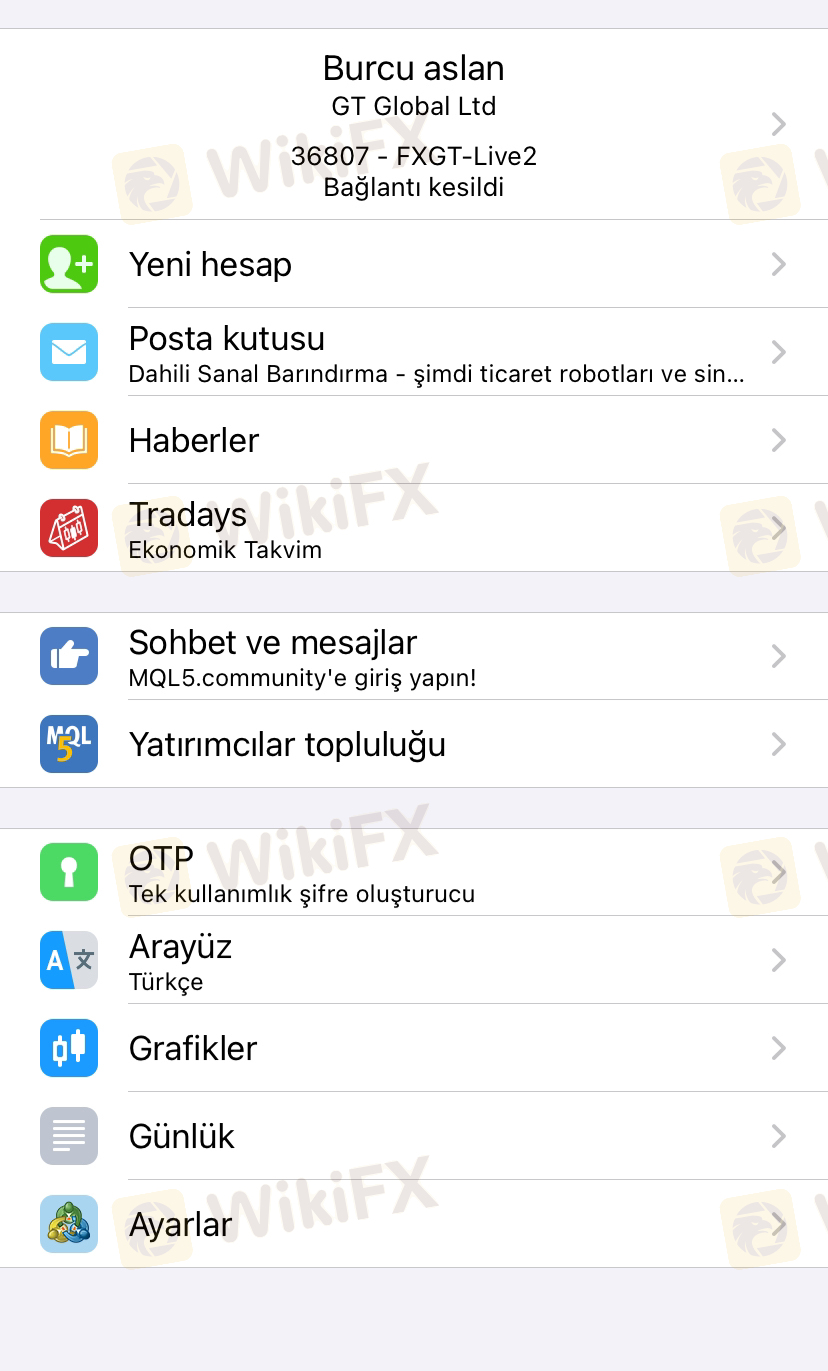Select the Ayarlar row

(x=414, y=1224)
